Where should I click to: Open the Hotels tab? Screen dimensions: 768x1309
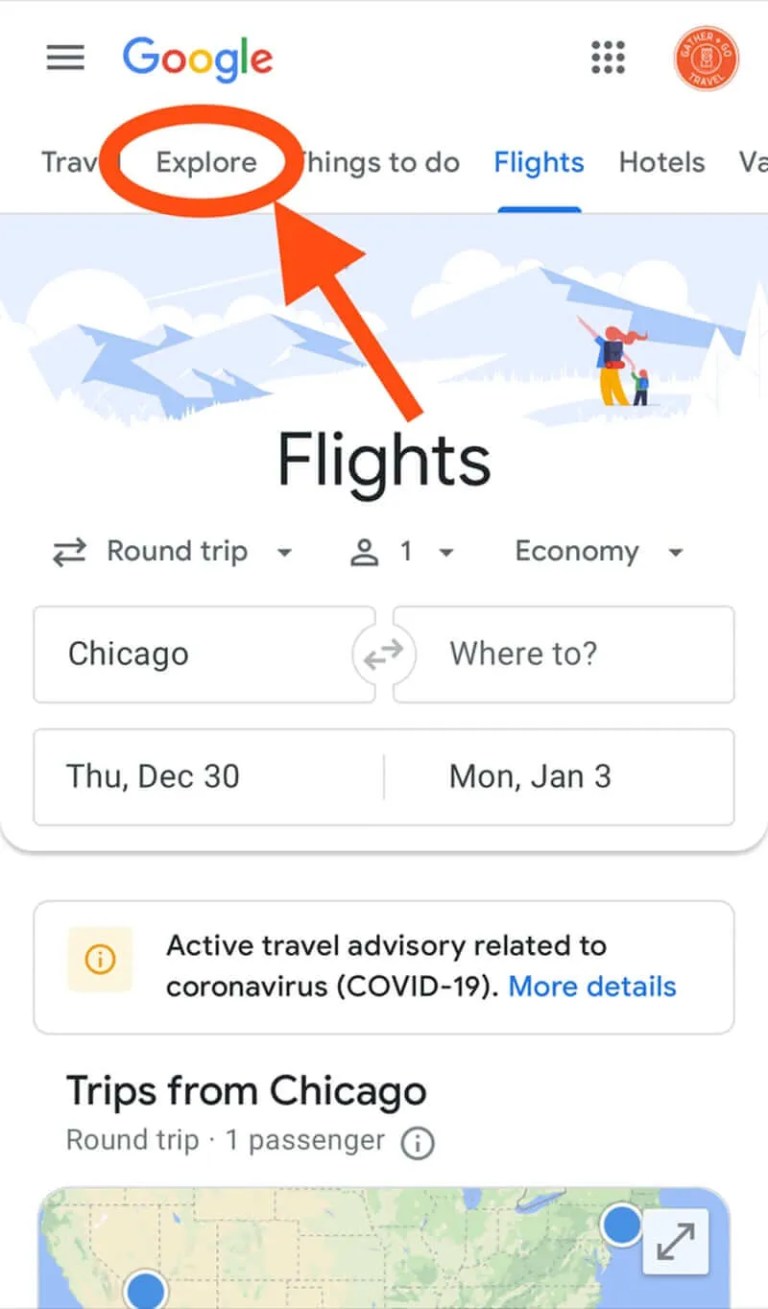coord(661,162)
